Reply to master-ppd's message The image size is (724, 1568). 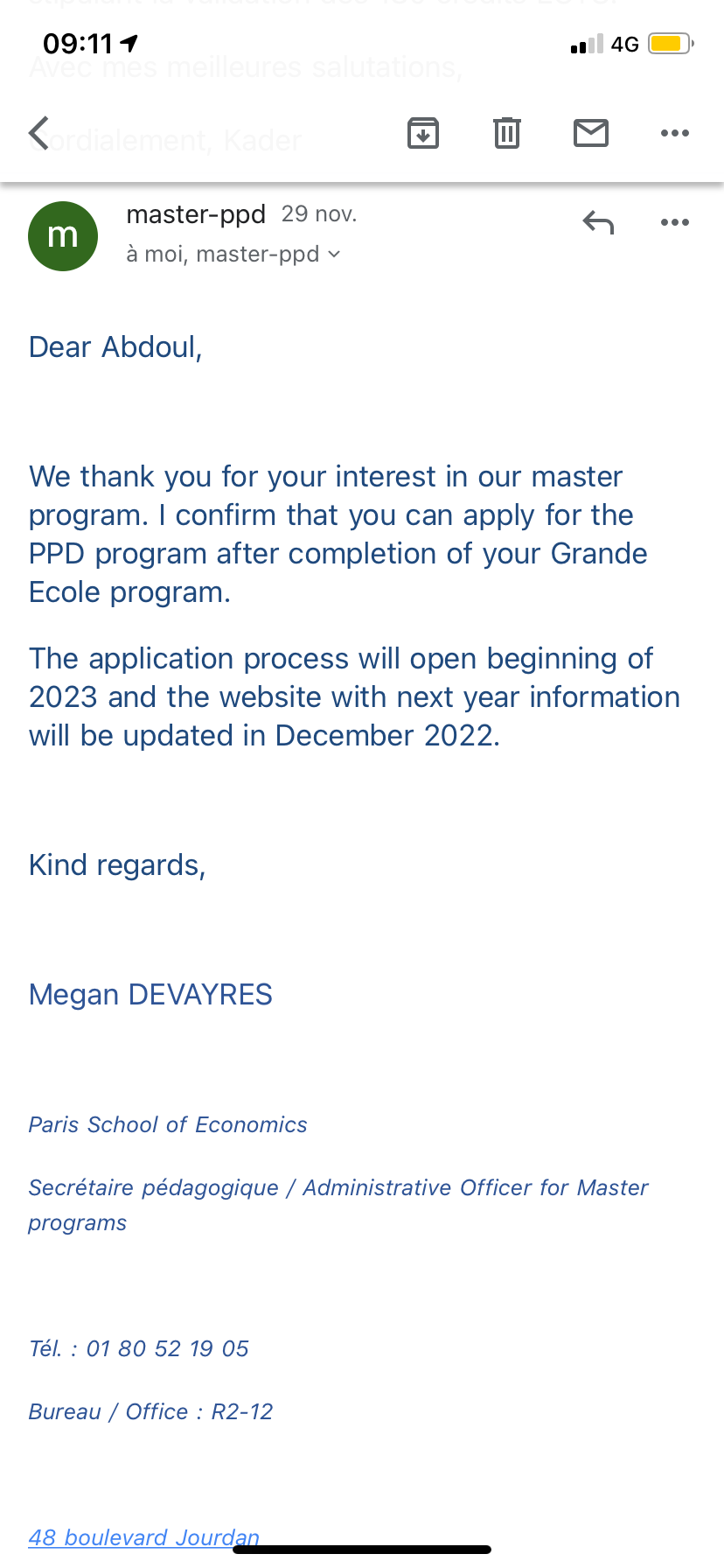(598, 222)
